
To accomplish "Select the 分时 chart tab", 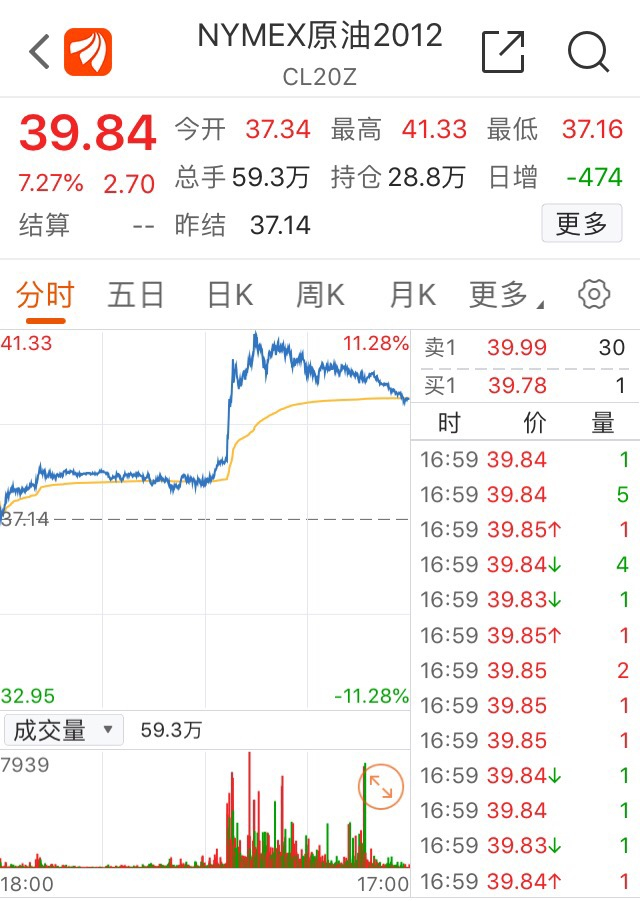I will point(45,295).
